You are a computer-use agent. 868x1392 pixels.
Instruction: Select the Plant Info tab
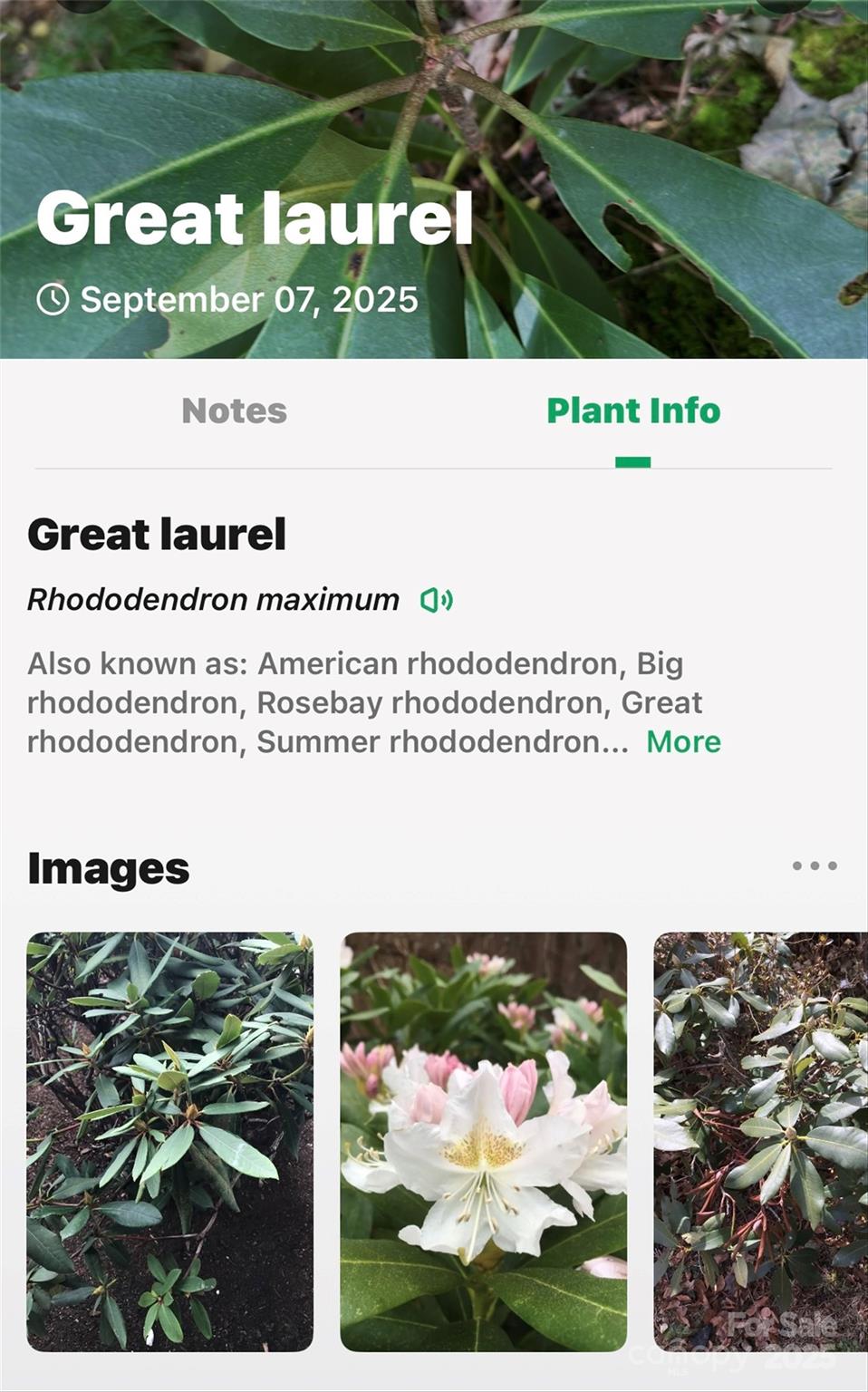(631, 411)
